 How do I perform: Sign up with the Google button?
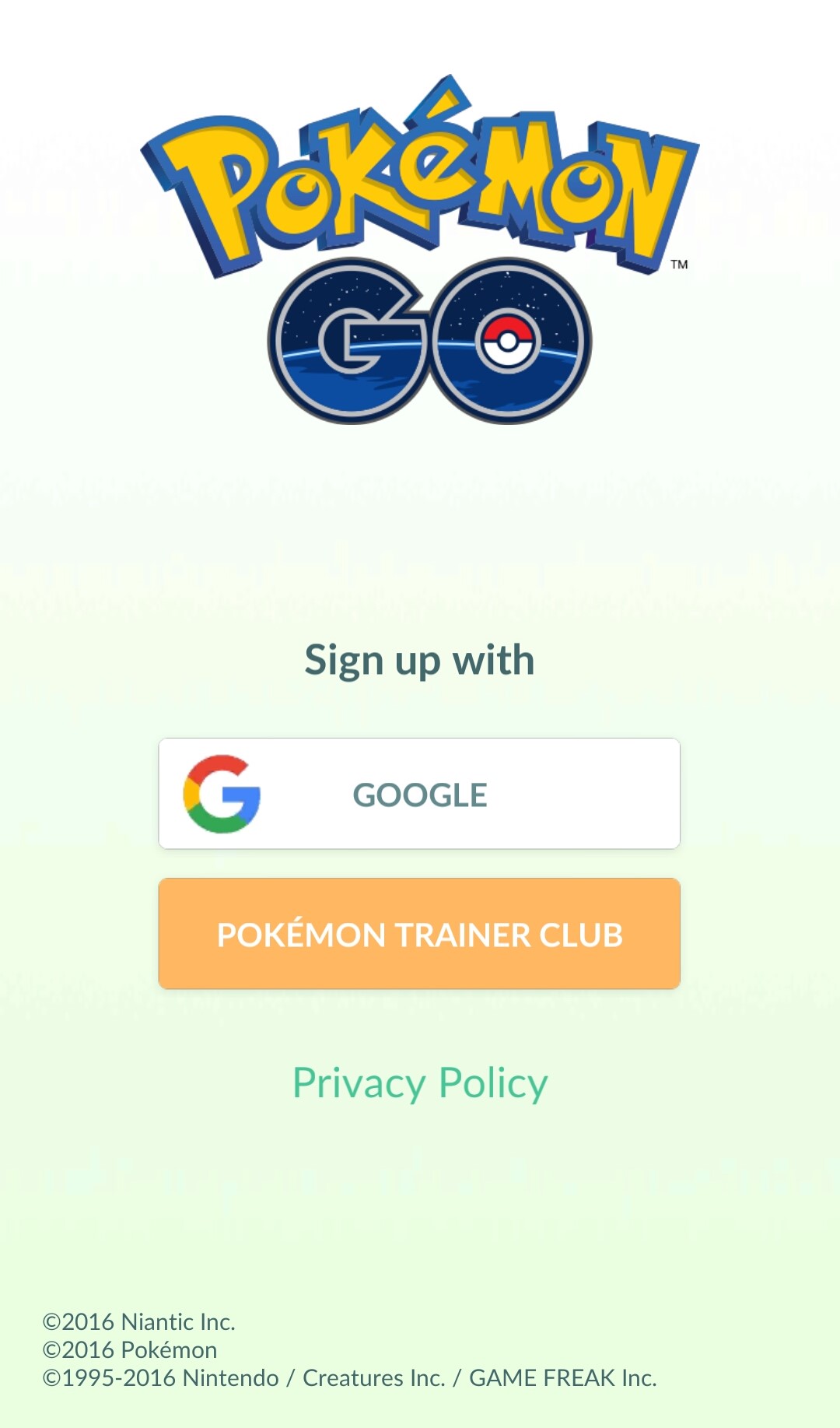419,794
